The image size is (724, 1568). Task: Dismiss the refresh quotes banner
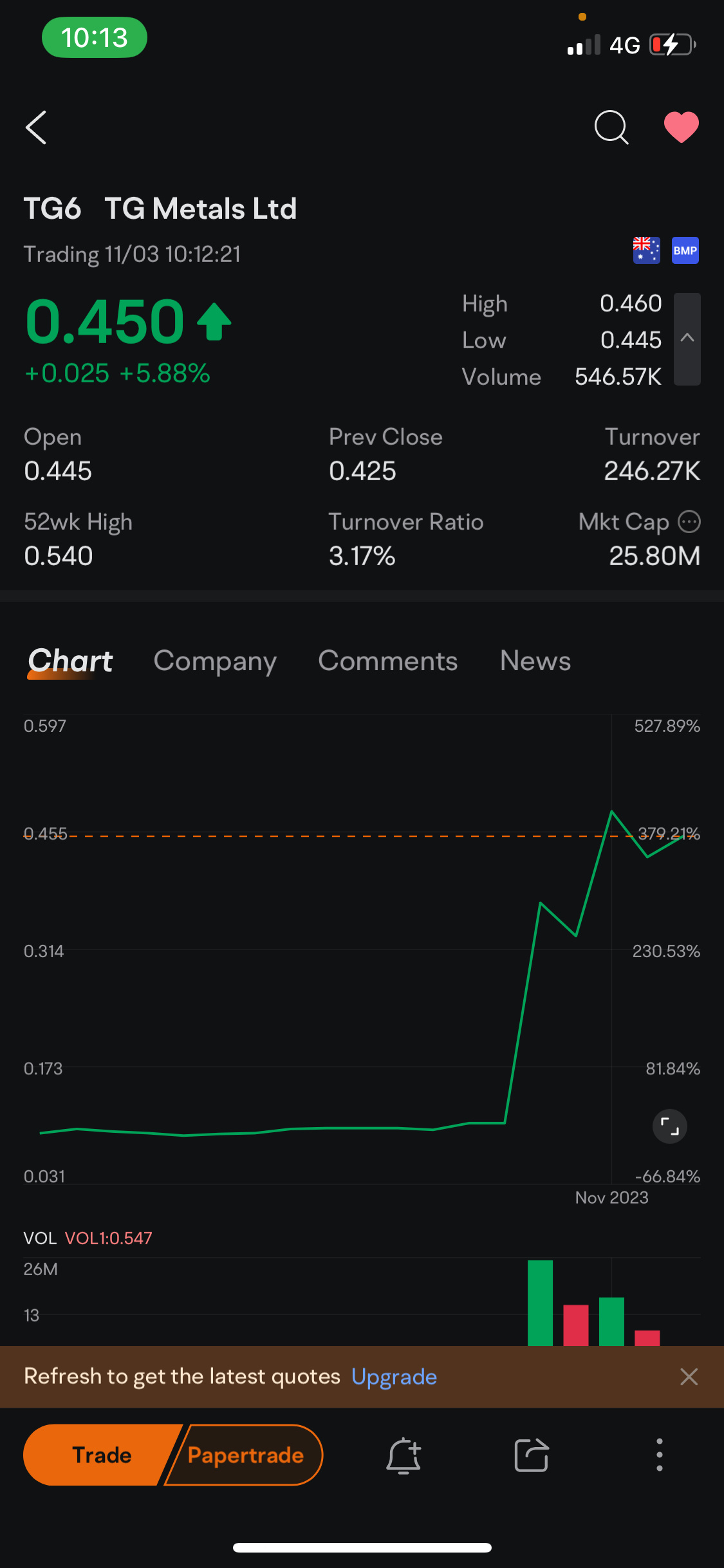point(689,1377)
